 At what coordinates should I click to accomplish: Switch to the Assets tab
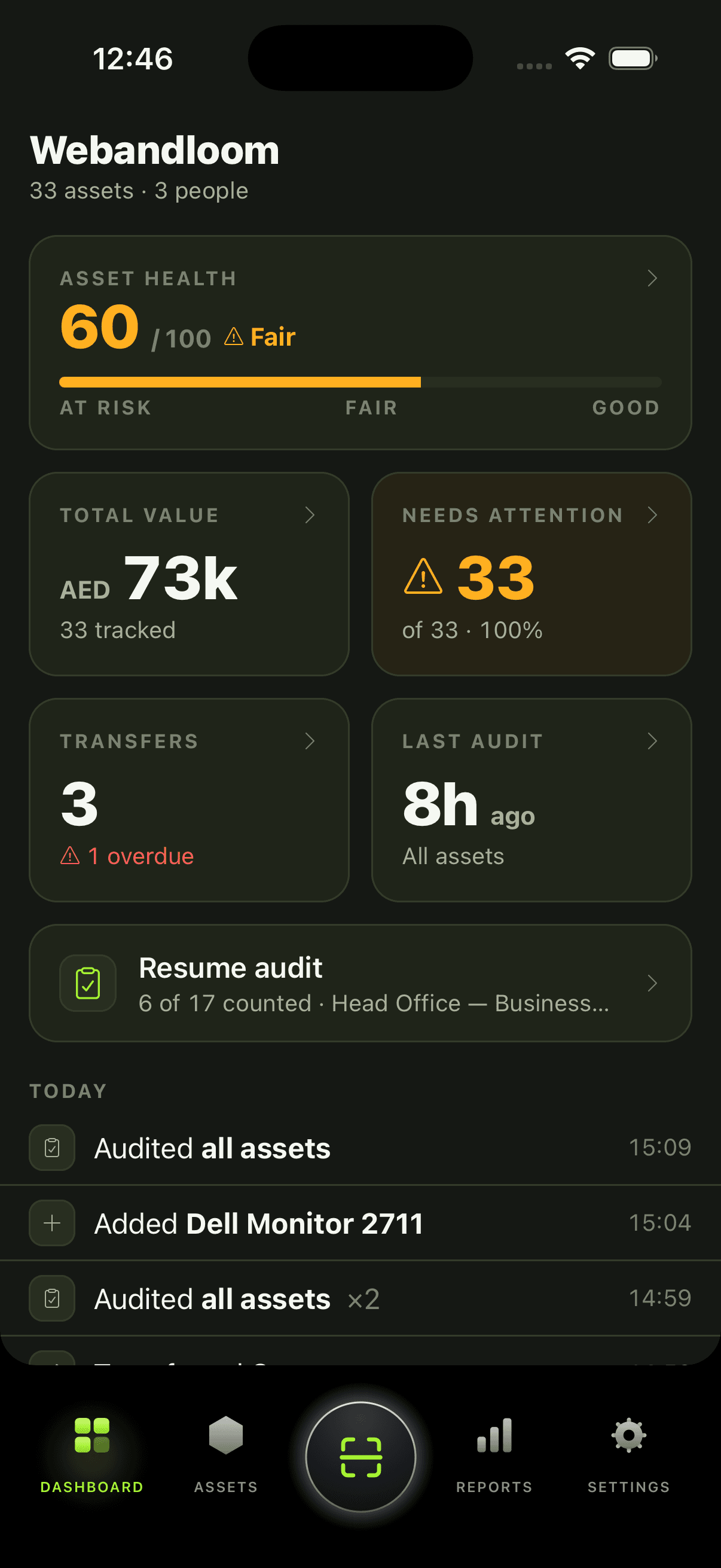tap(226, 1454)
